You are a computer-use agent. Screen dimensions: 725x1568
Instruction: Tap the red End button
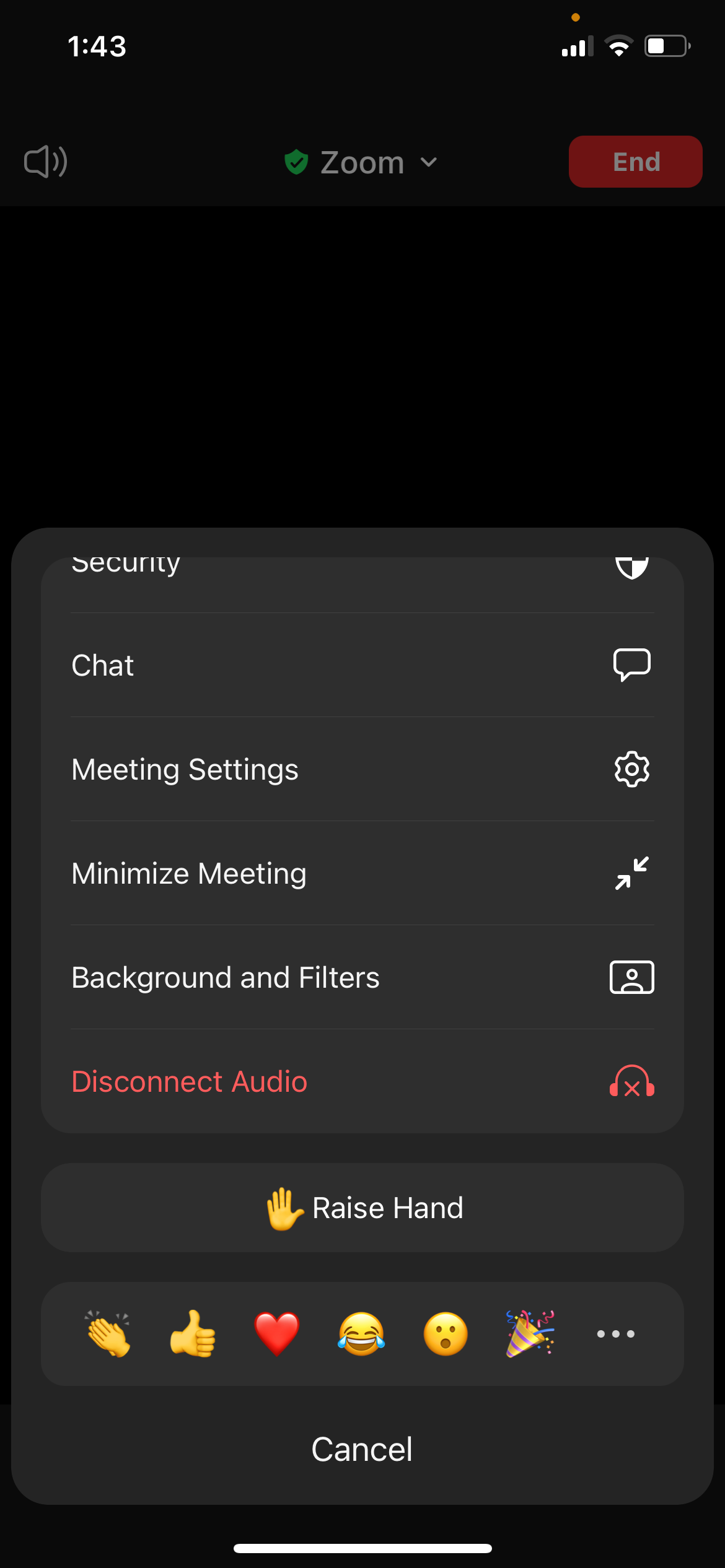pos(635,162)
